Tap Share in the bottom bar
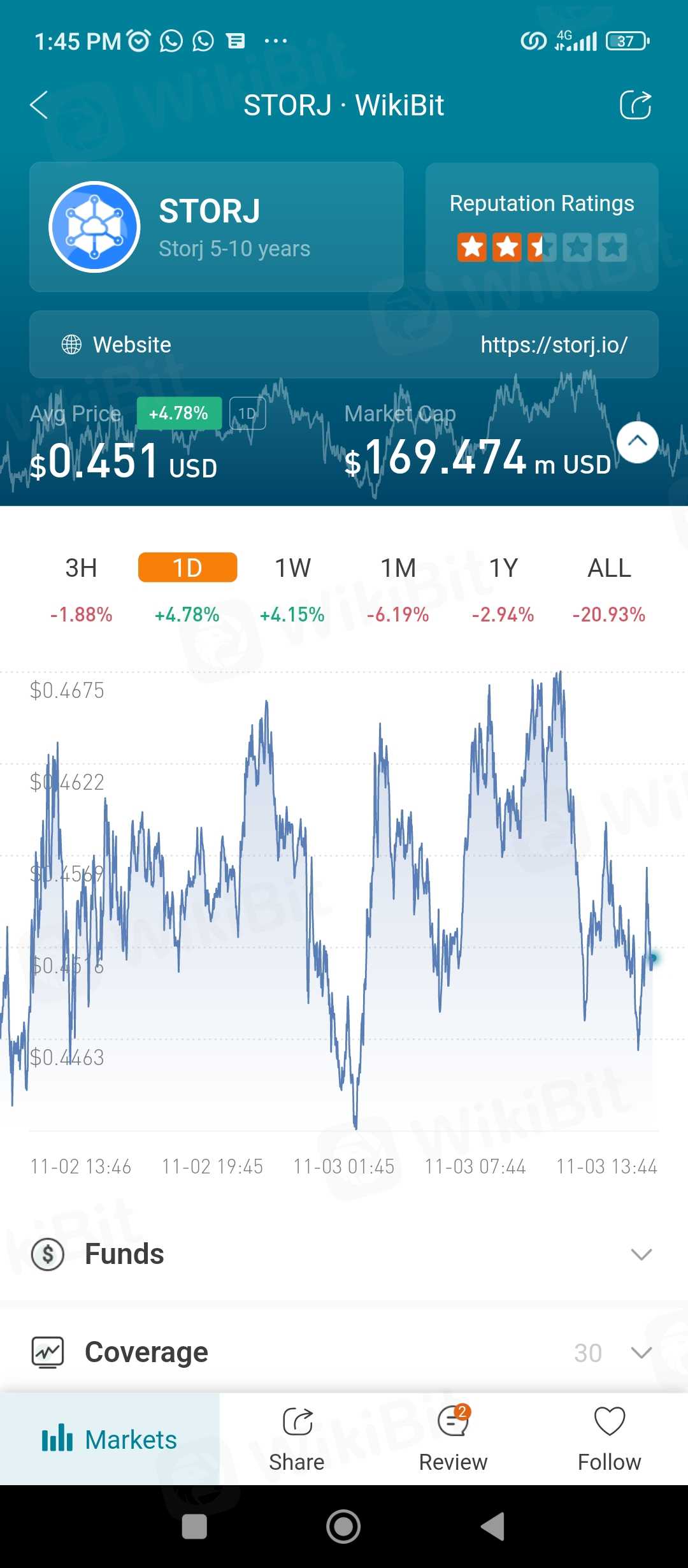 click(x=297, y=1439)
